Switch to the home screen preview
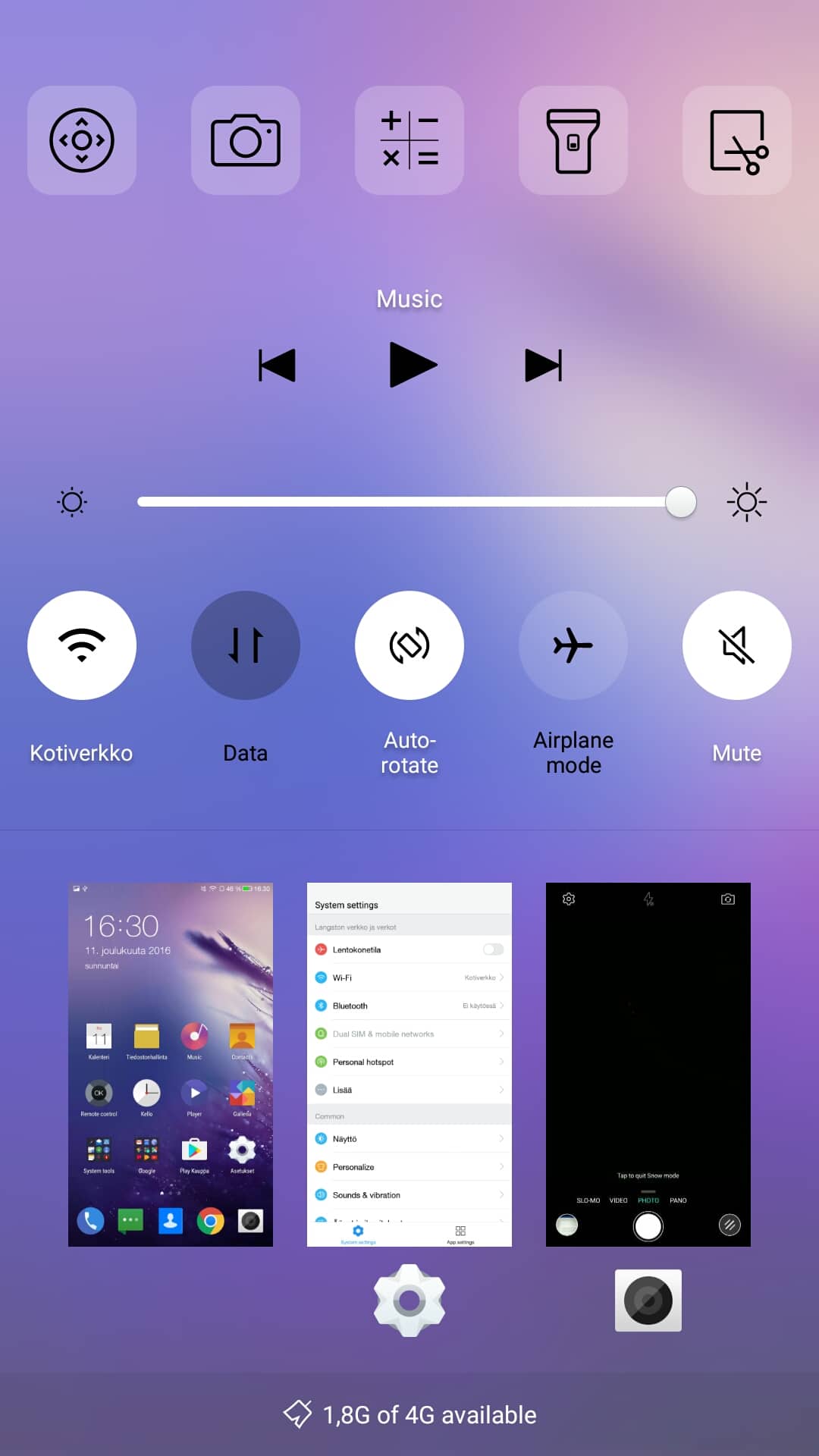819x1456 pixels. [171, 1064]
